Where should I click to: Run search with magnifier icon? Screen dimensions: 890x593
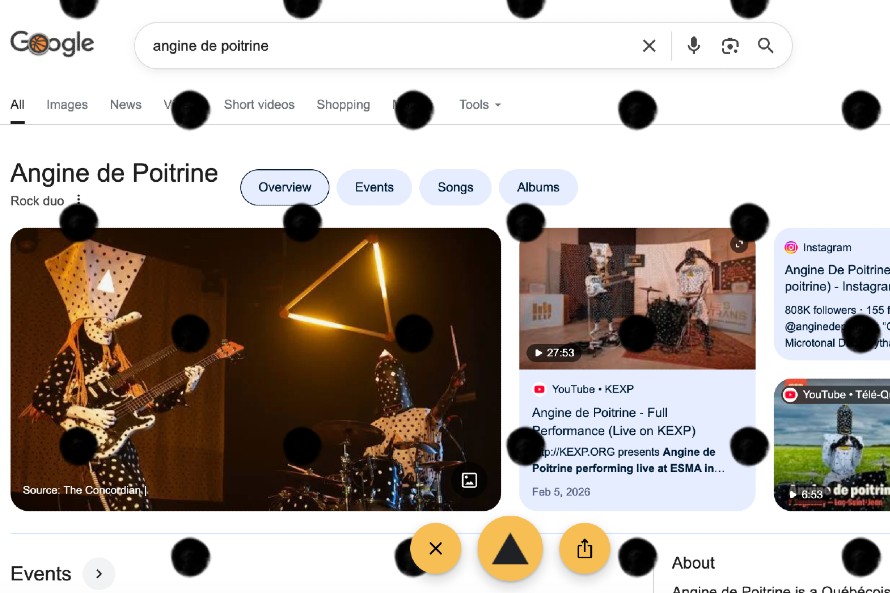[x=766, y=46]
